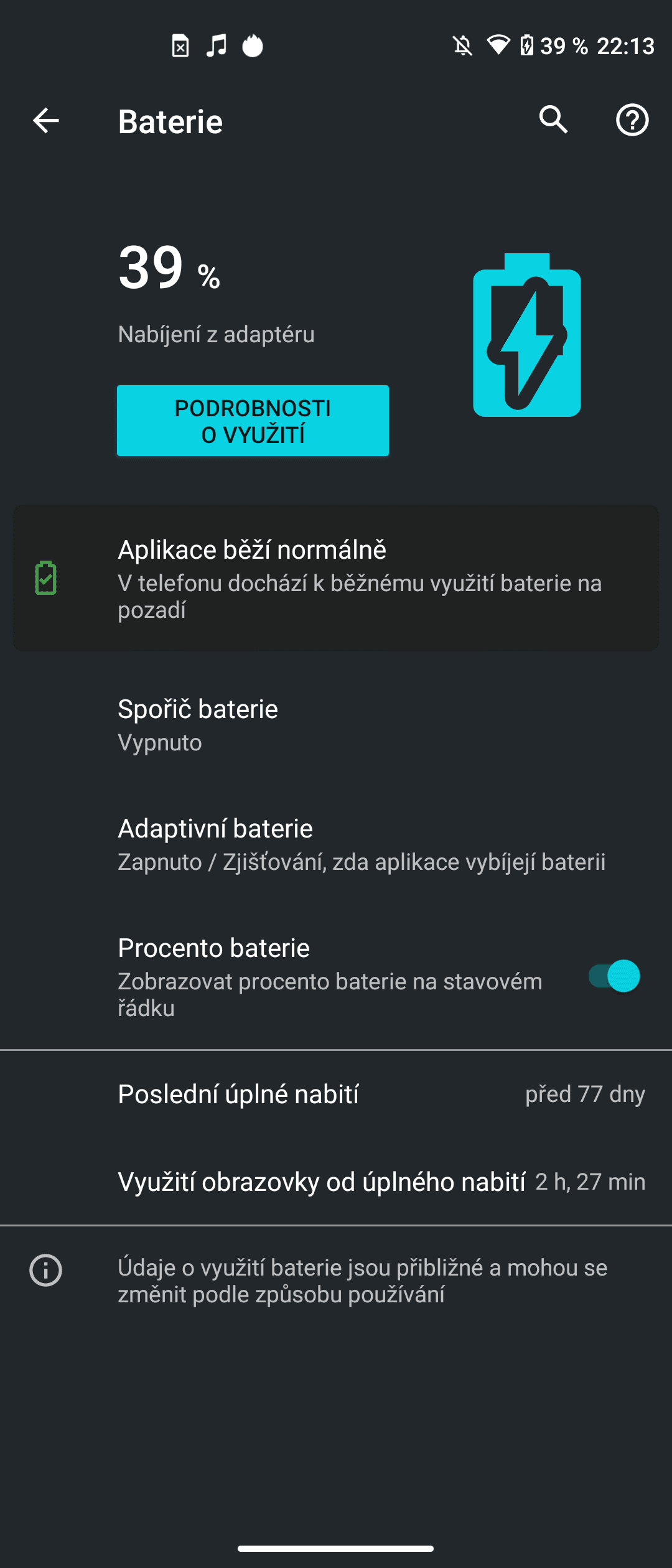672x1568 pixels.
Task: Go back with the arrow icon
Action: 46,121
